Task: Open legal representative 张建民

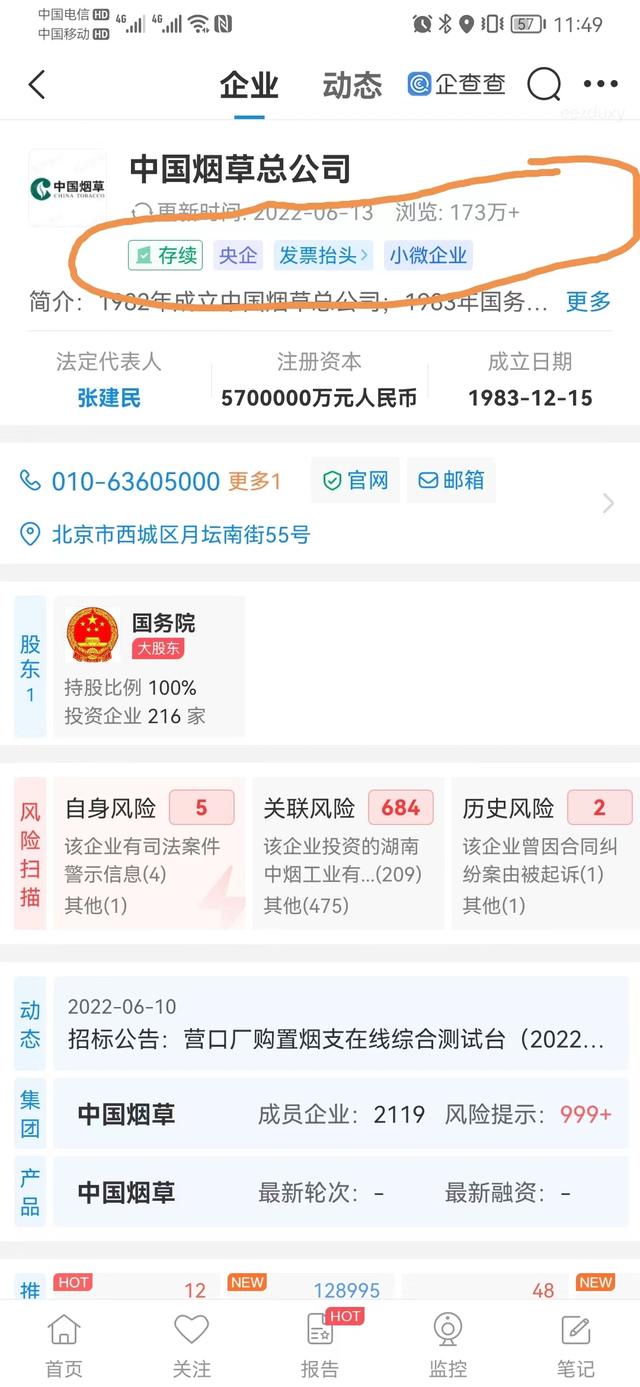Action: click(109, 398)
